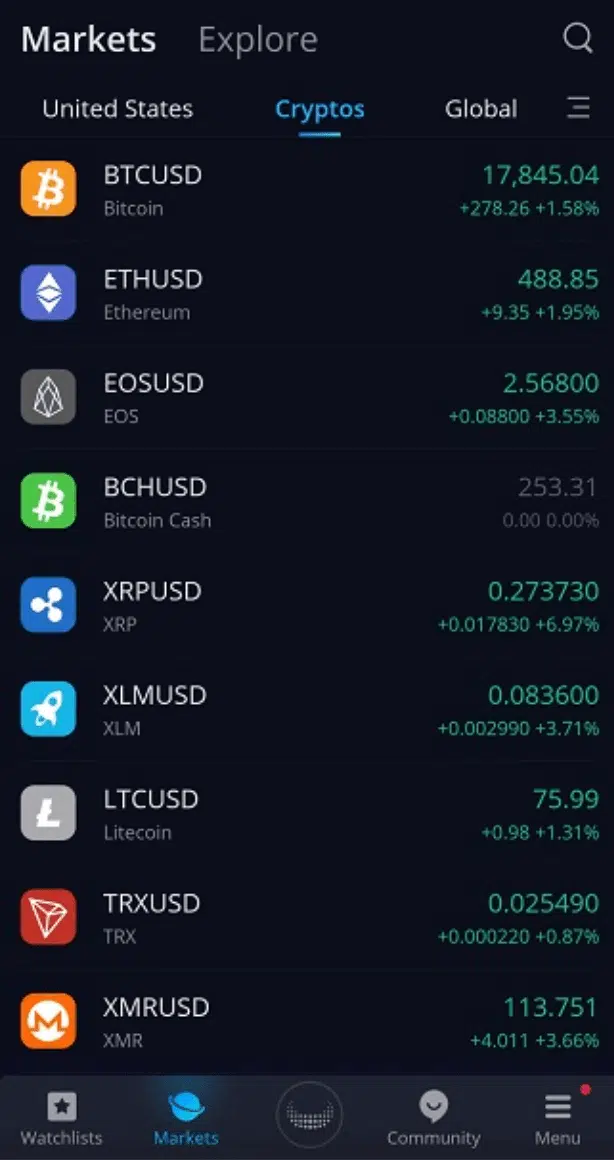Open XMRUSD Monero quote
614x1160 pixels.
tap(307, 1021)
